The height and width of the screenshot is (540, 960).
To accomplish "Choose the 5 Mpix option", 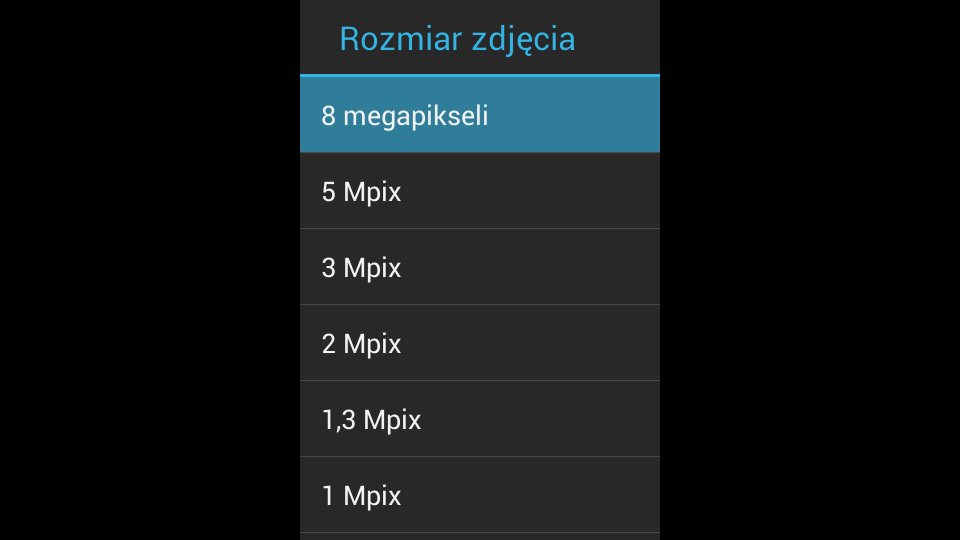I will tap(479, 191).
